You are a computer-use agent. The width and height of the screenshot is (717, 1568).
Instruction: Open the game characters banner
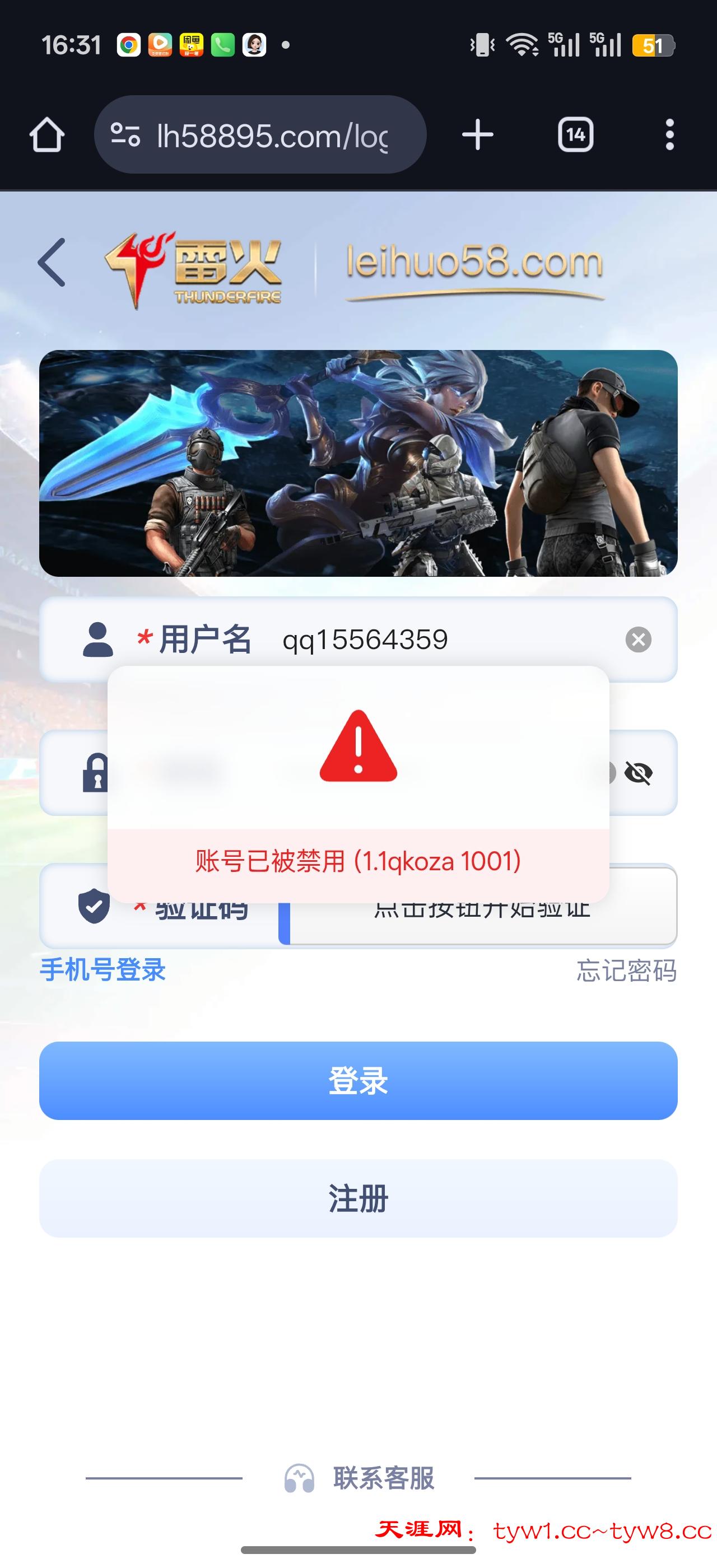coord(358,463)
